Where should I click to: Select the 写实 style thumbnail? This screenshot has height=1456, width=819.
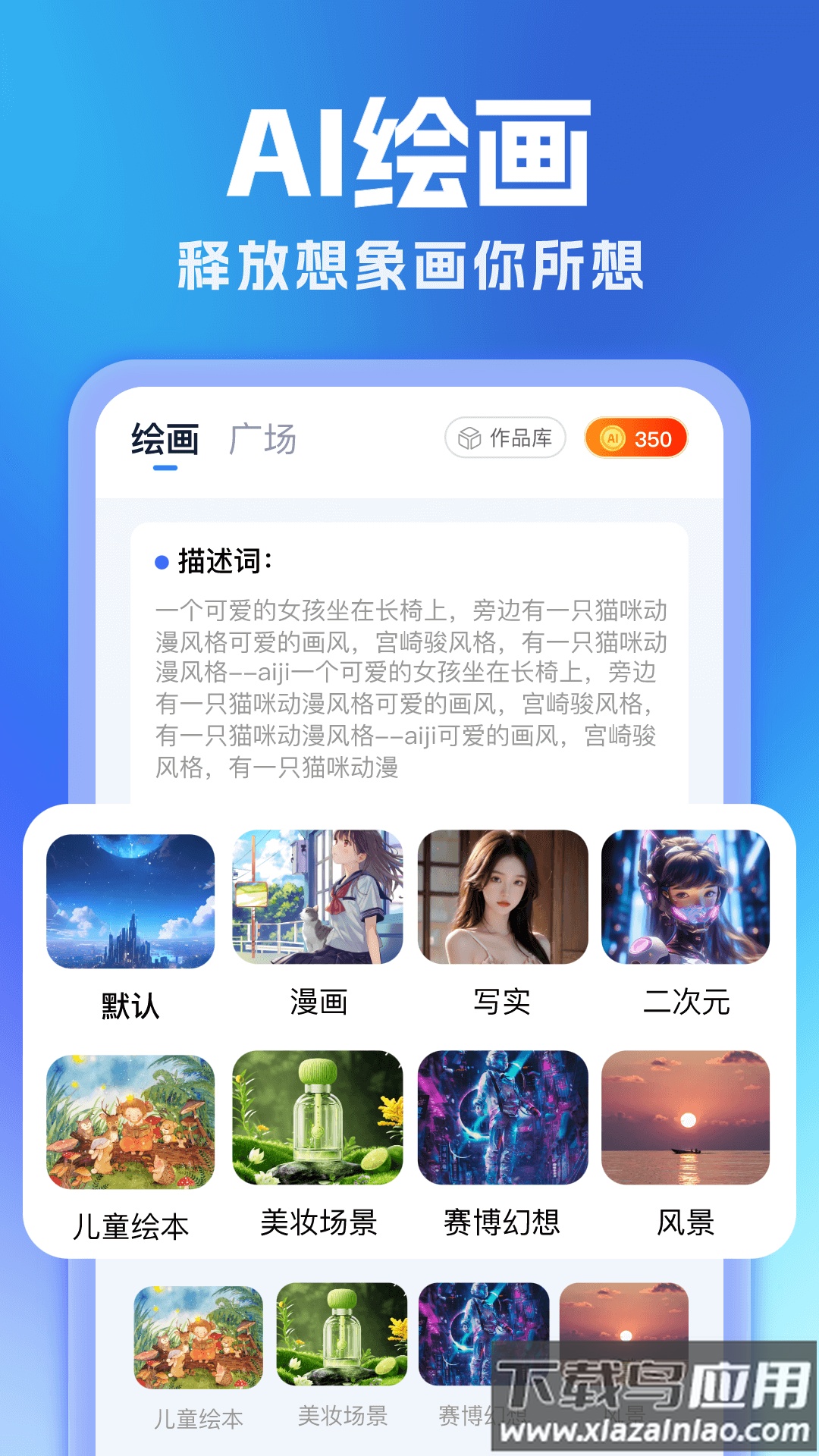pos(502,899)
